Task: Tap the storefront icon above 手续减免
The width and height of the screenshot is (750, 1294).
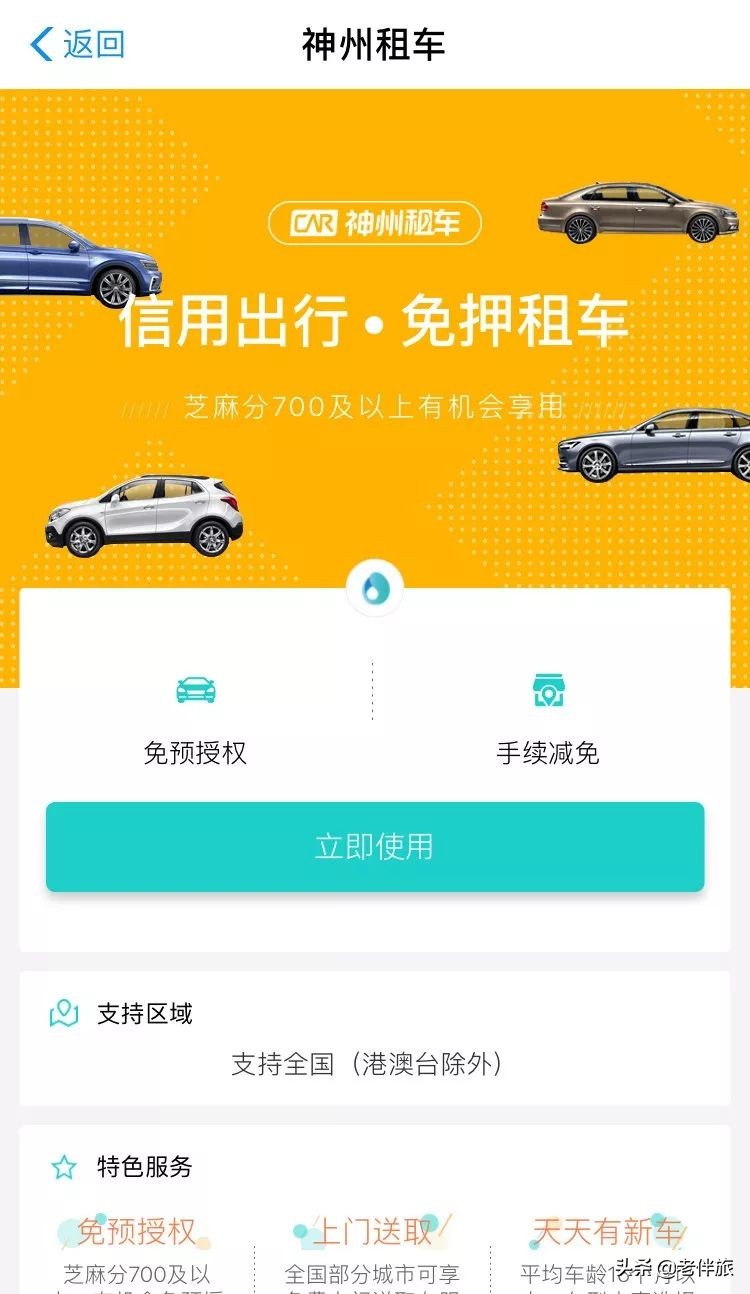Action: coord(548,689)
